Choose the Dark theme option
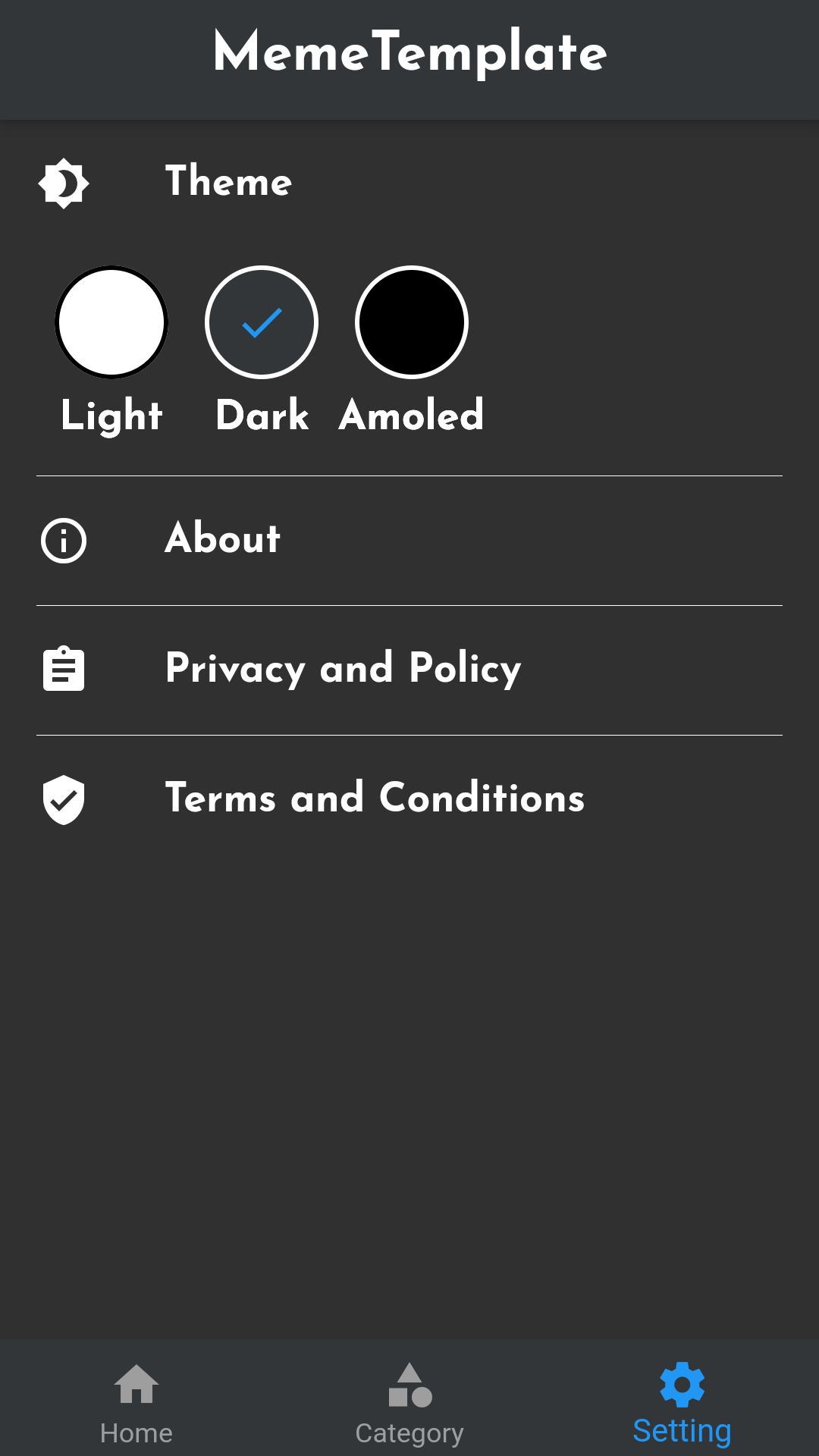 click(x=262, y=322)
